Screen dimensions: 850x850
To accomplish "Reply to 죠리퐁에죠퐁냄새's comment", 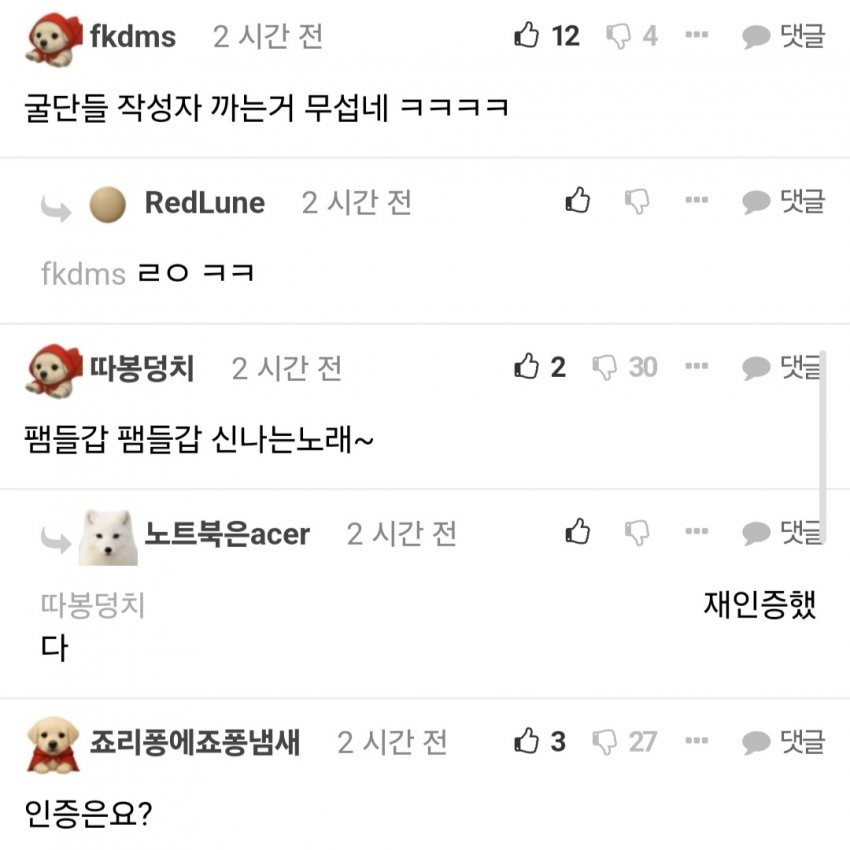I will pos(783,742).
